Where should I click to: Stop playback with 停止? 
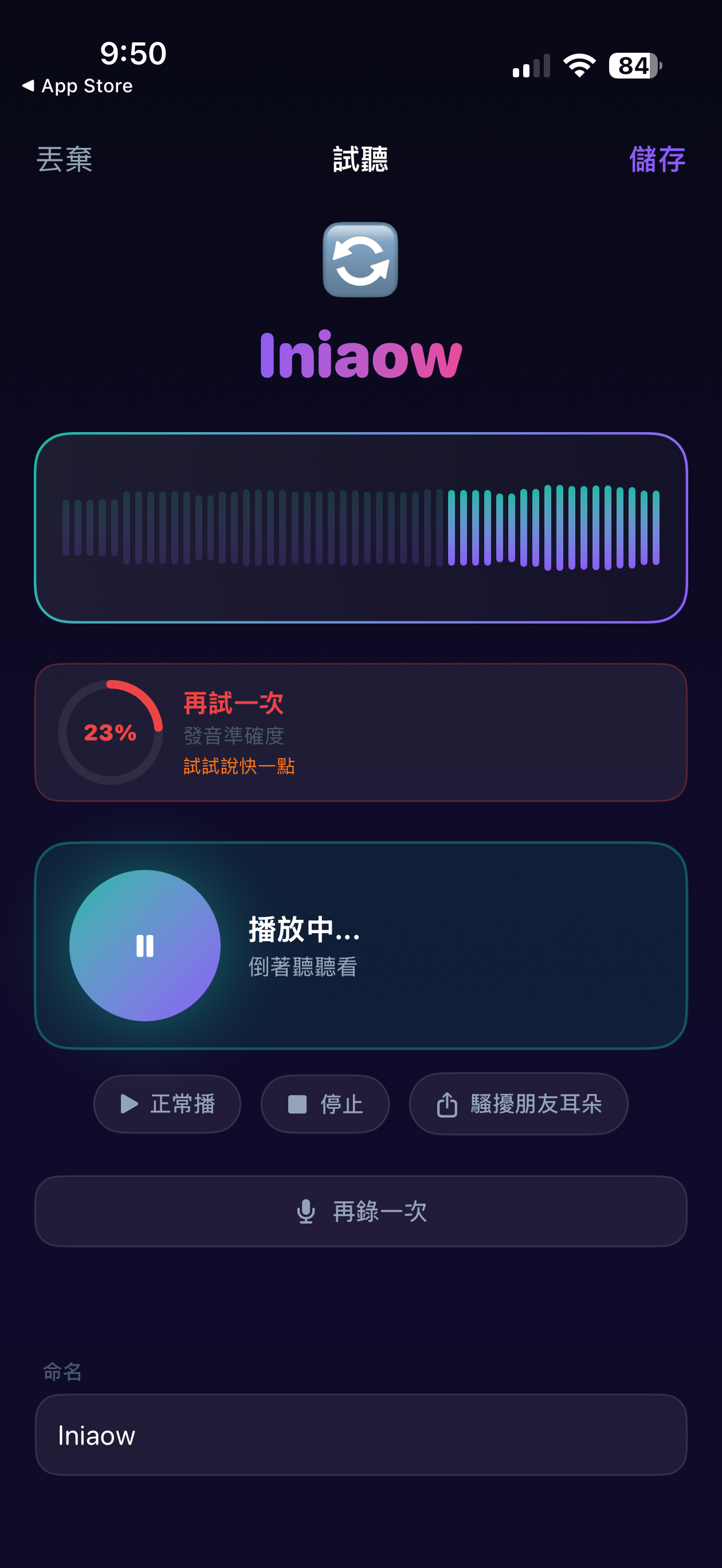point(324,1104)
